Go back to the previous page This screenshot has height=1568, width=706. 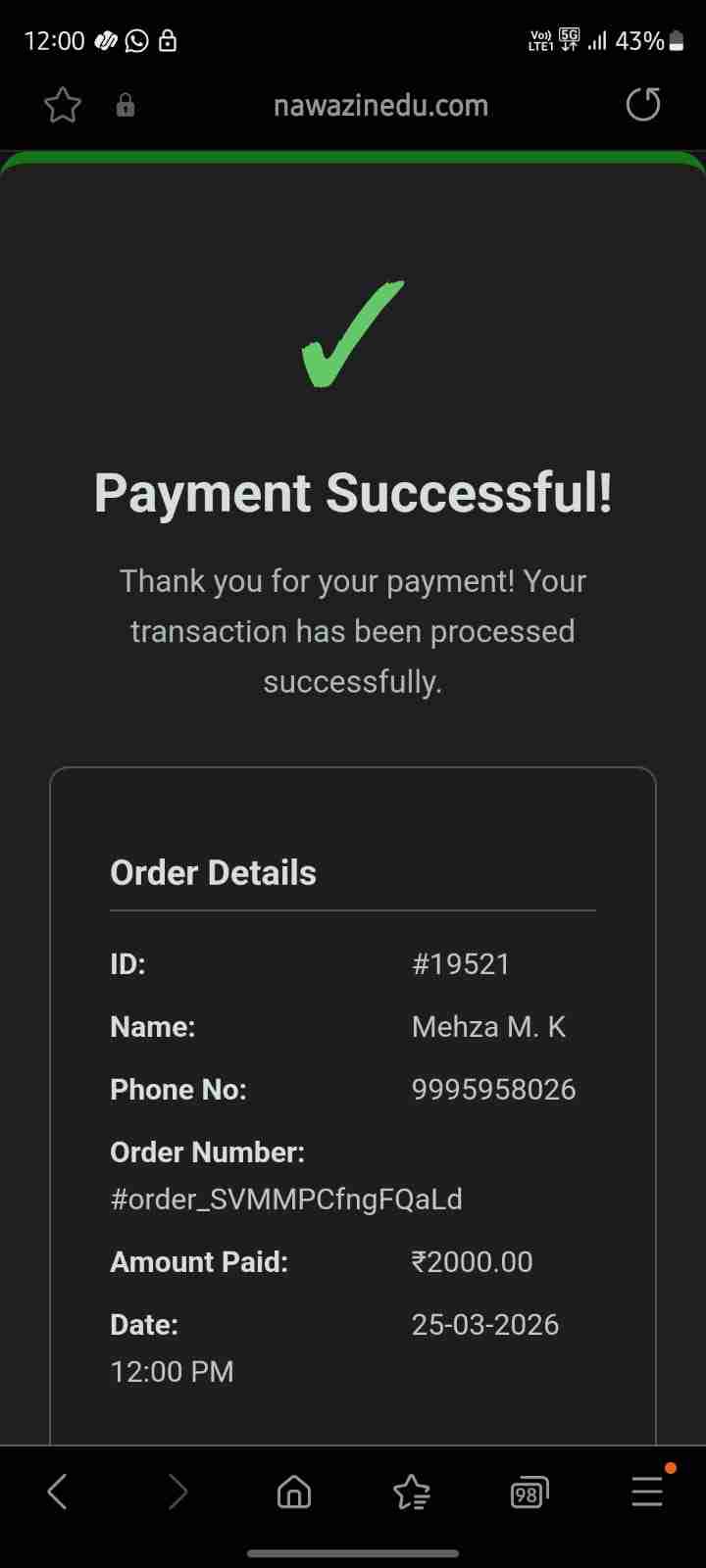point(57,1492)
